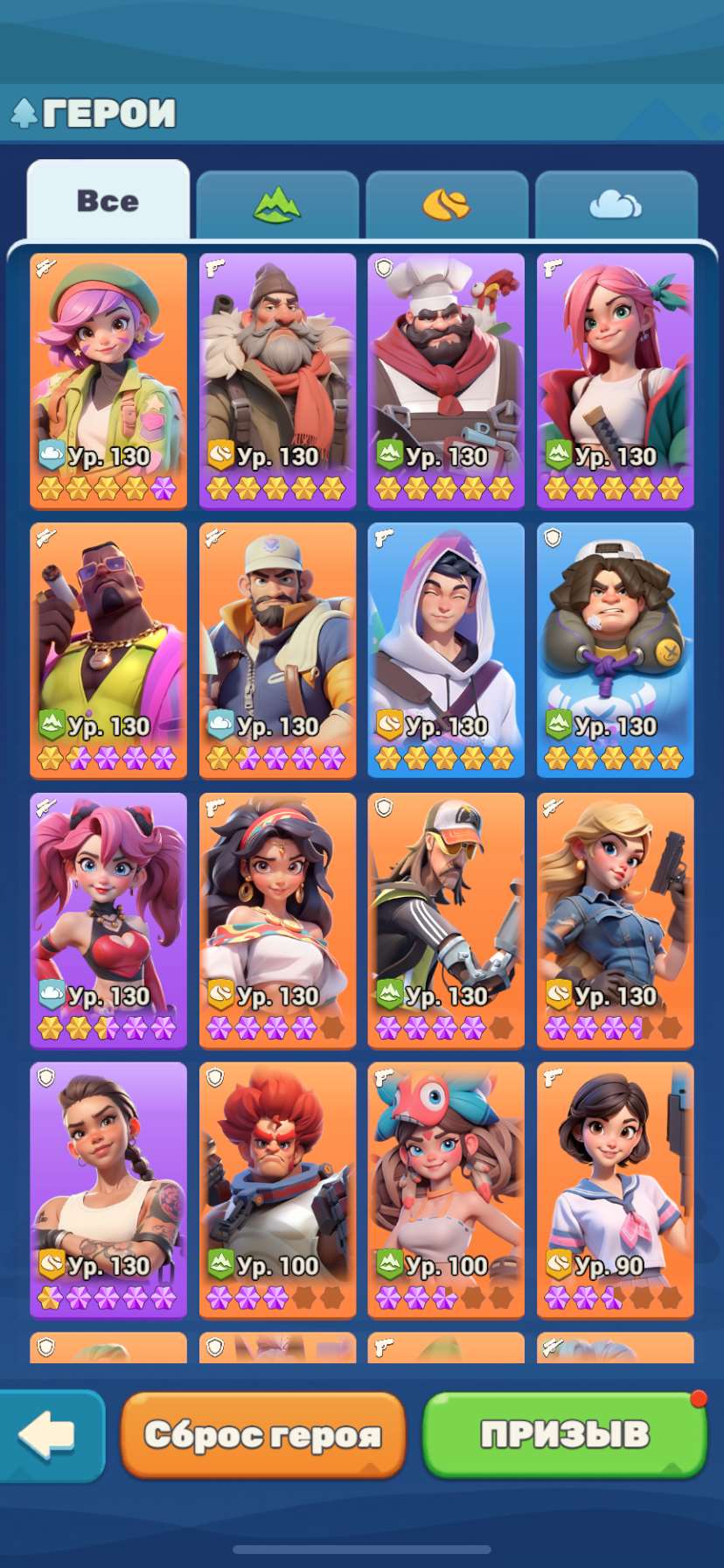Tap the Сброс героя button
The width and height of the screenshot is (724, 1568).
(262, 1435)
